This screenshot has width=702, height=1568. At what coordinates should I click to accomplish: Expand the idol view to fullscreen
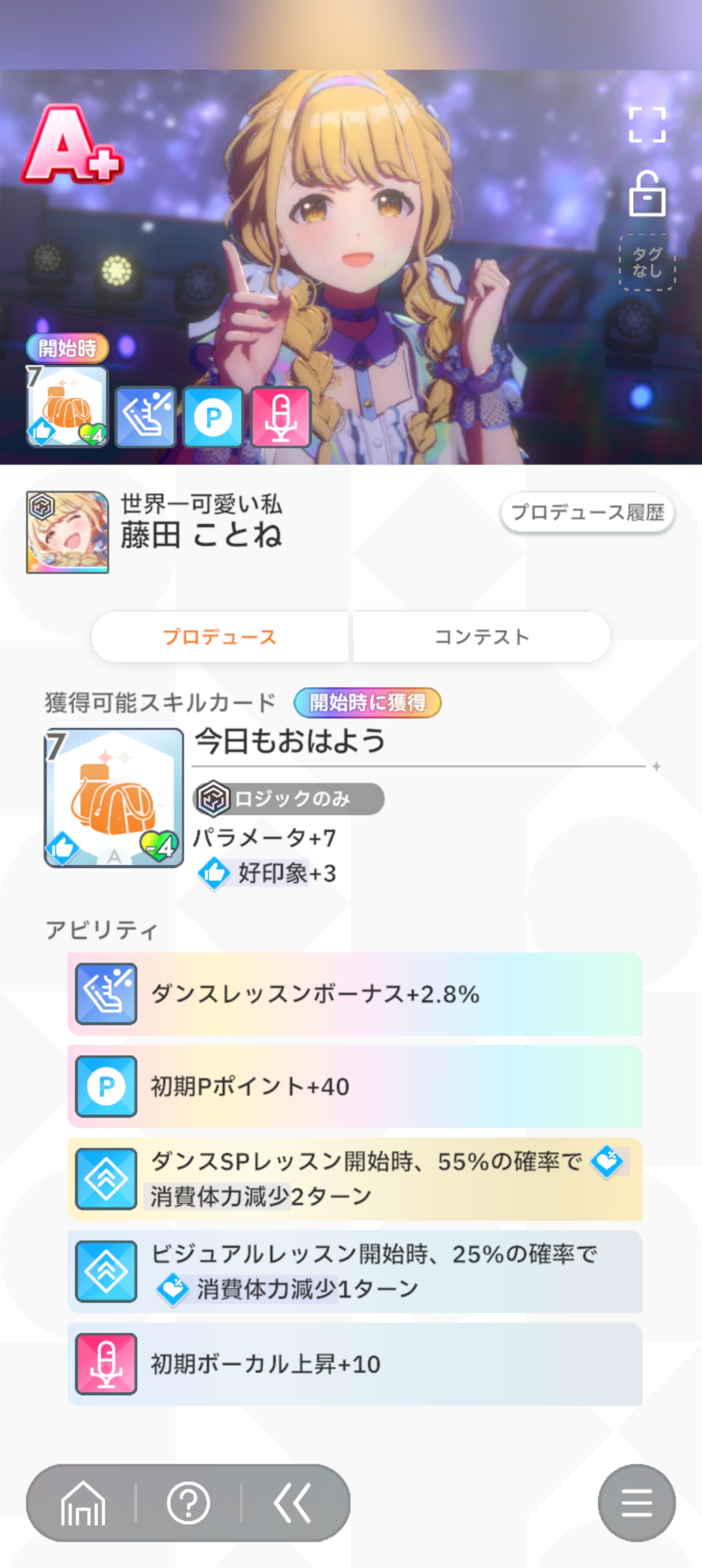pyautogui.click(x=647, y=125)
